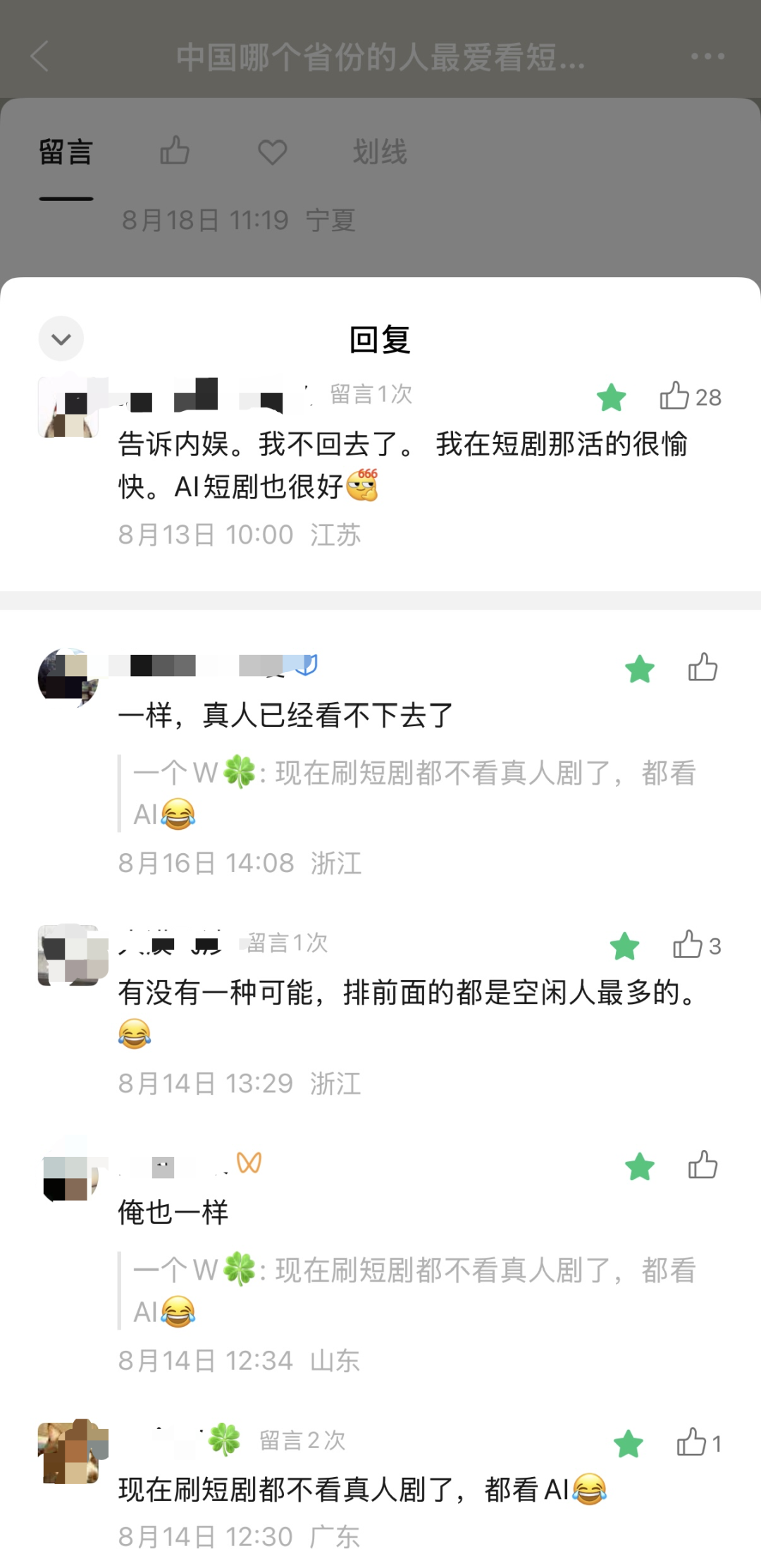The image size is (761, 1568).
Task: Like the comment "一样，真人已经看不下去了"
Action: point(703,667)
